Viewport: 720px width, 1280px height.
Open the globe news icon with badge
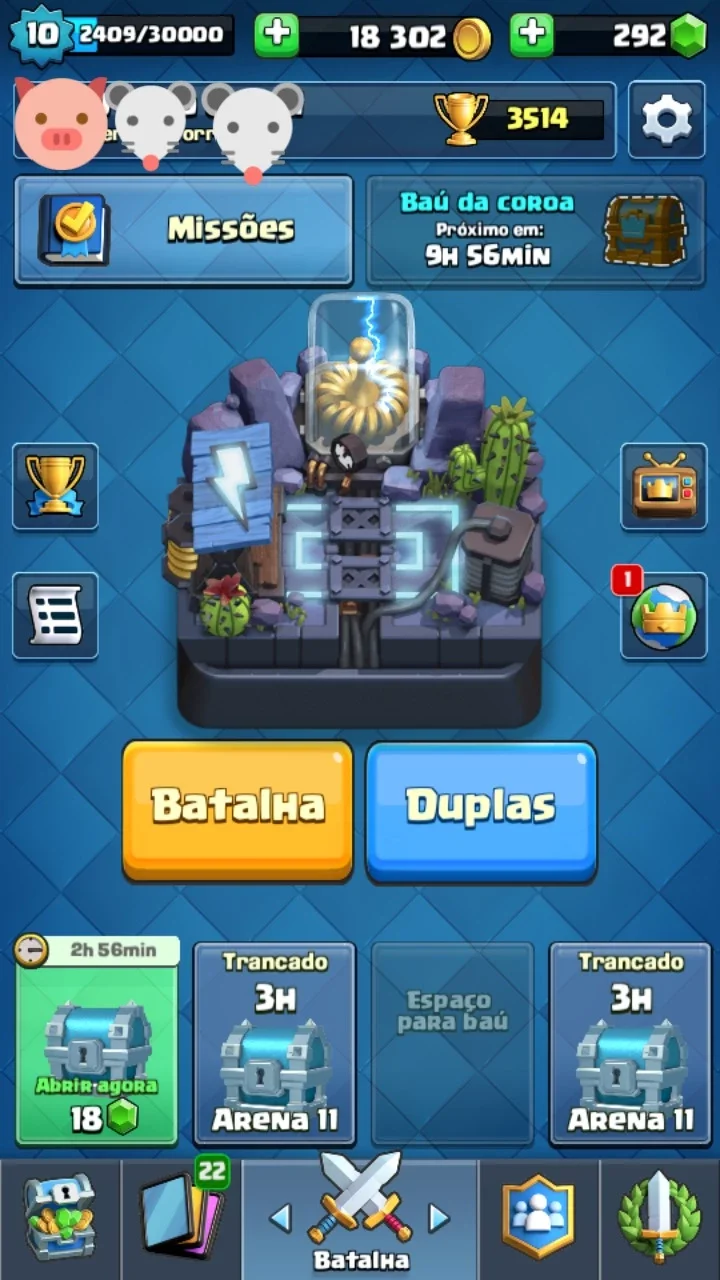[664, 615]
